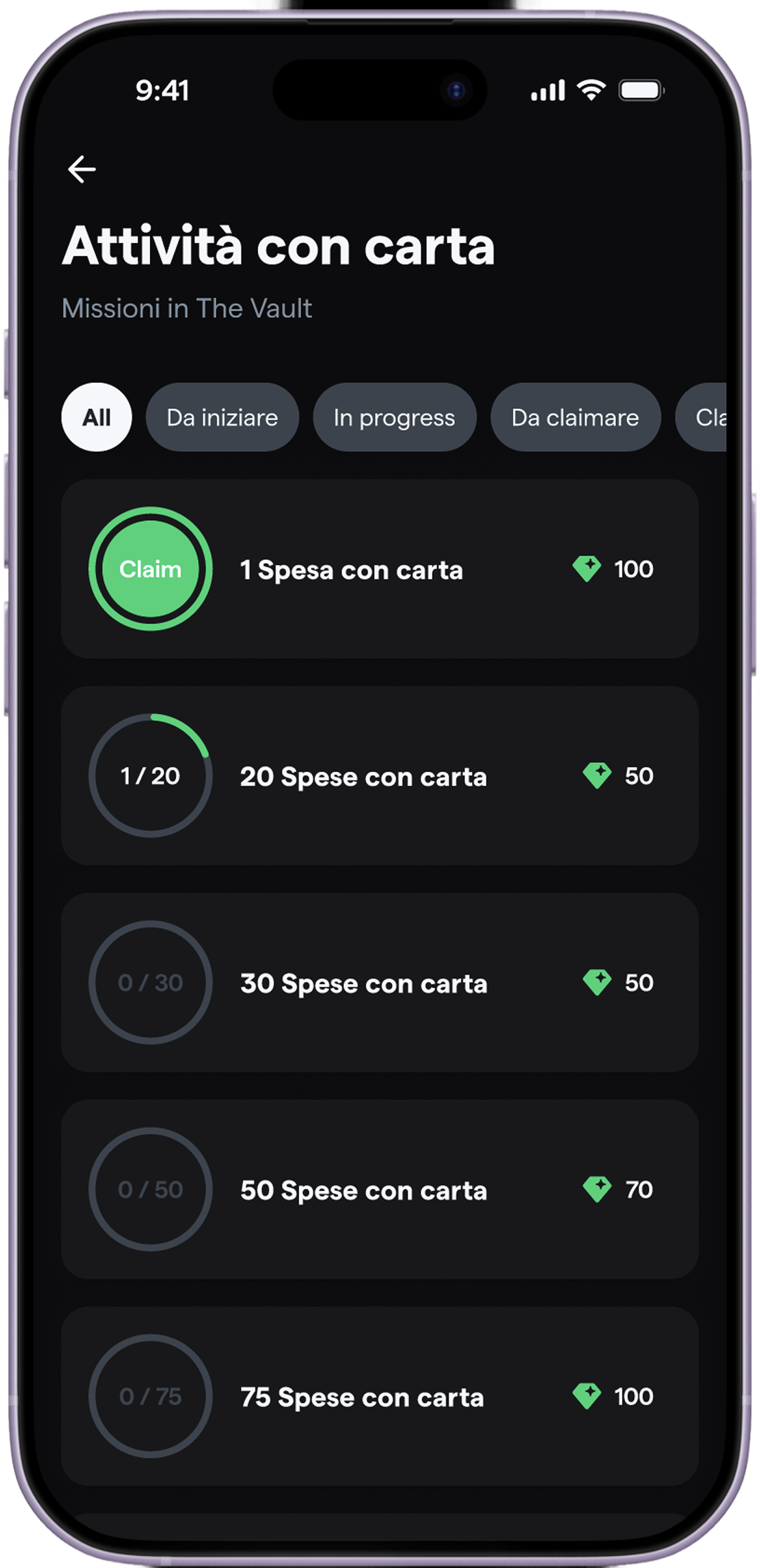Tap the Claim button on 1 Spesa mission

(x=151, y=569)
